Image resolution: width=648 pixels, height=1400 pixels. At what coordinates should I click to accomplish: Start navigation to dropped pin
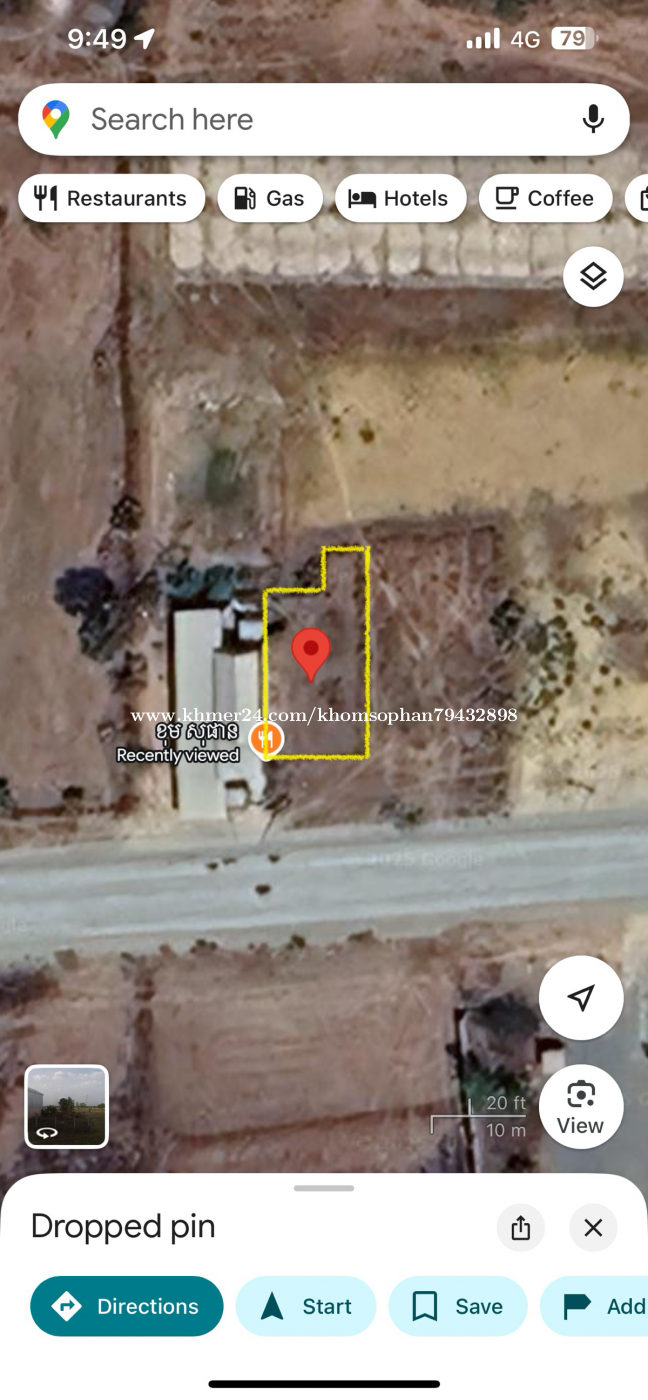click(x=306, y=1306)
